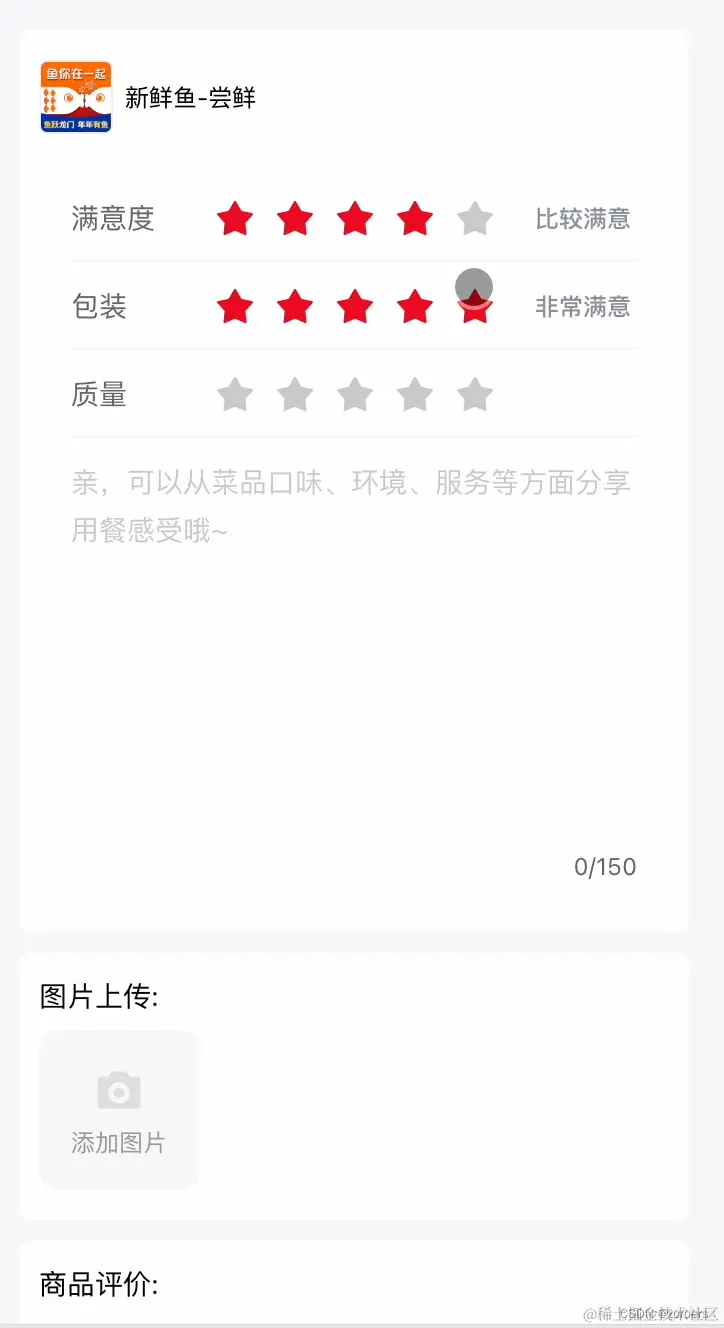
Task: Rate 满意度 with one star
Action: (235, 219)
